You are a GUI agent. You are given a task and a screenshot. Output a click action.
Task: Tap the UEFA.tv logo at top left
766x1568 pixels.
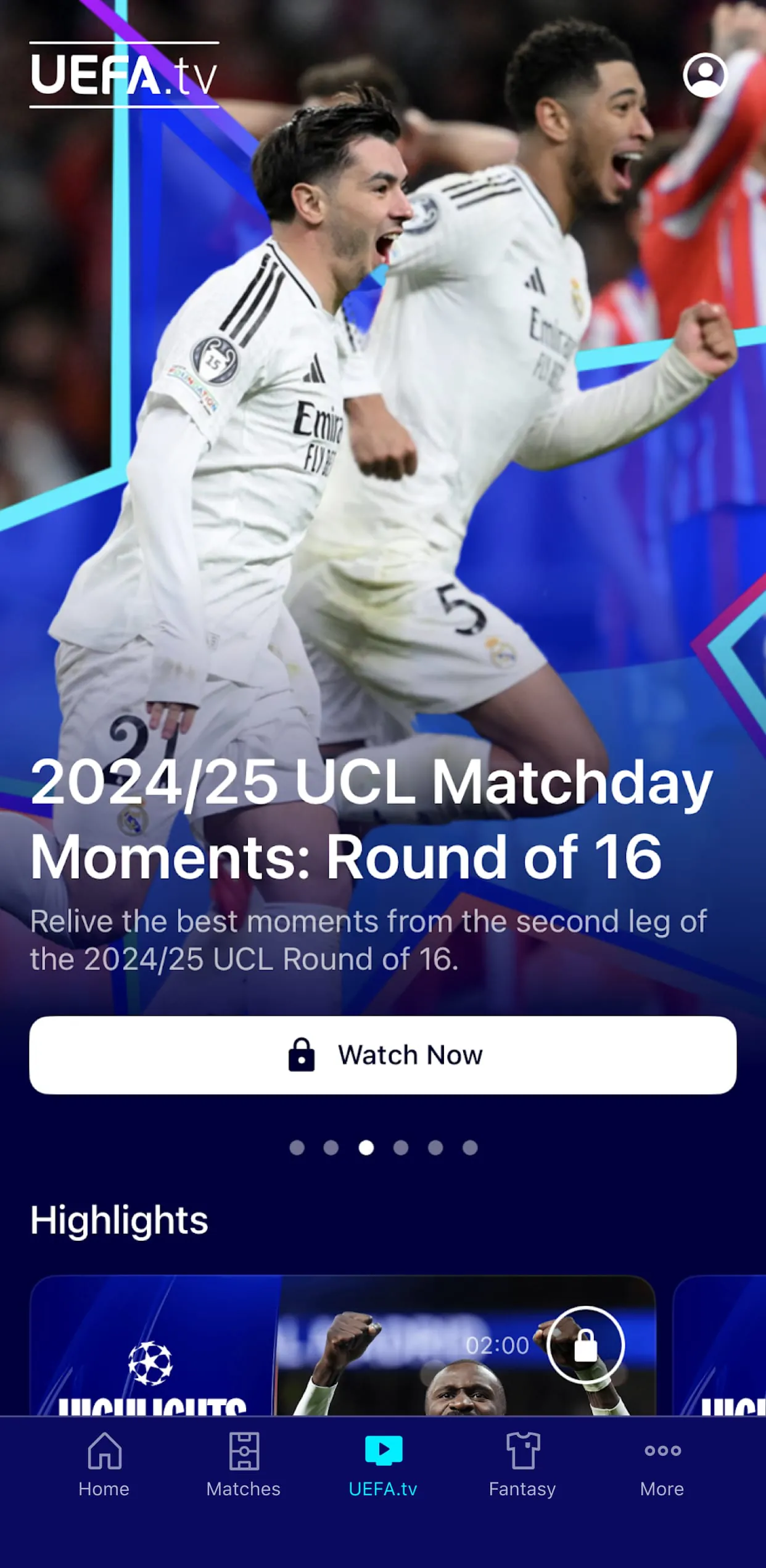point(123,75)
